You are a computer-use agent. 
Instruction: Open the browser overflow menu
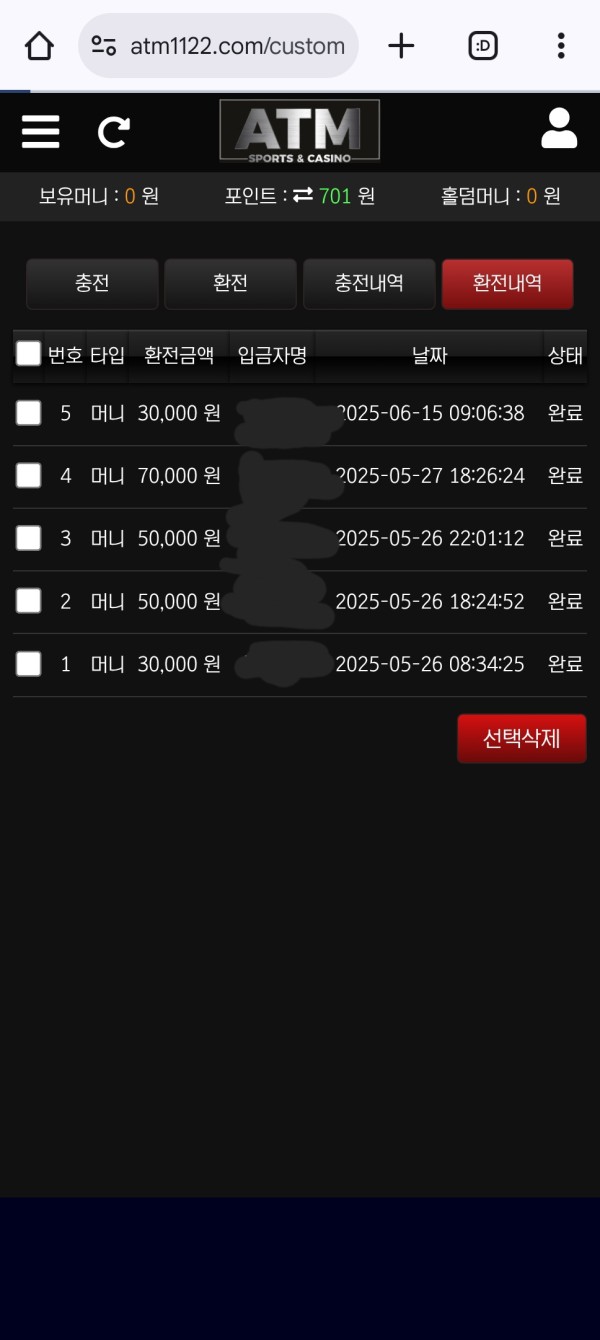point(561,45)
